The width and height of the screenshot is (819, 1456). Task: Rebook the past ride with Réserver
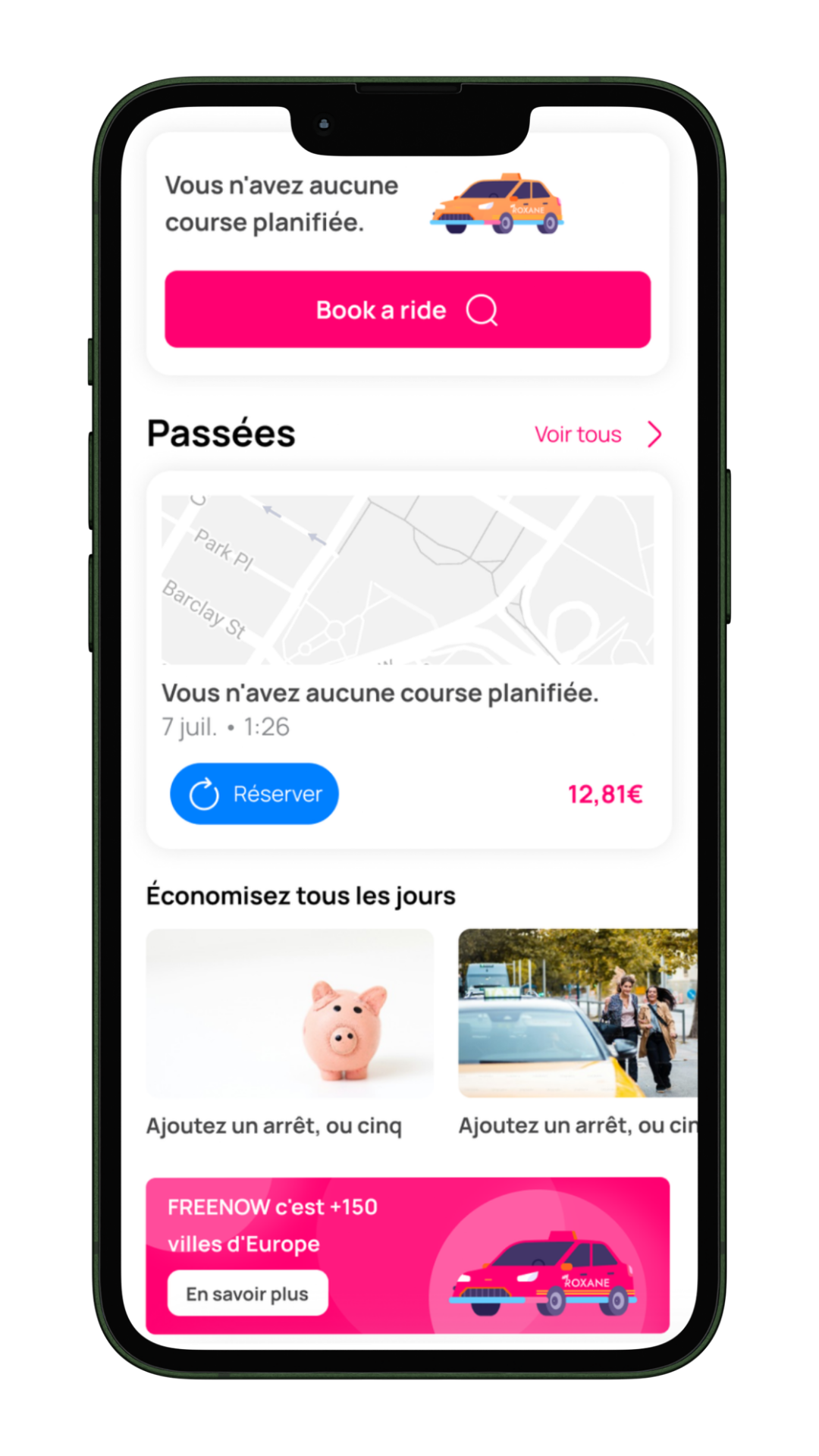(254, 794)
